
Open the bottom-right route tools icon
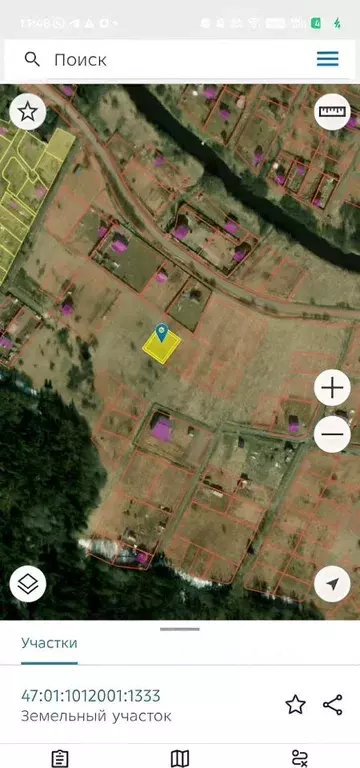299,758
